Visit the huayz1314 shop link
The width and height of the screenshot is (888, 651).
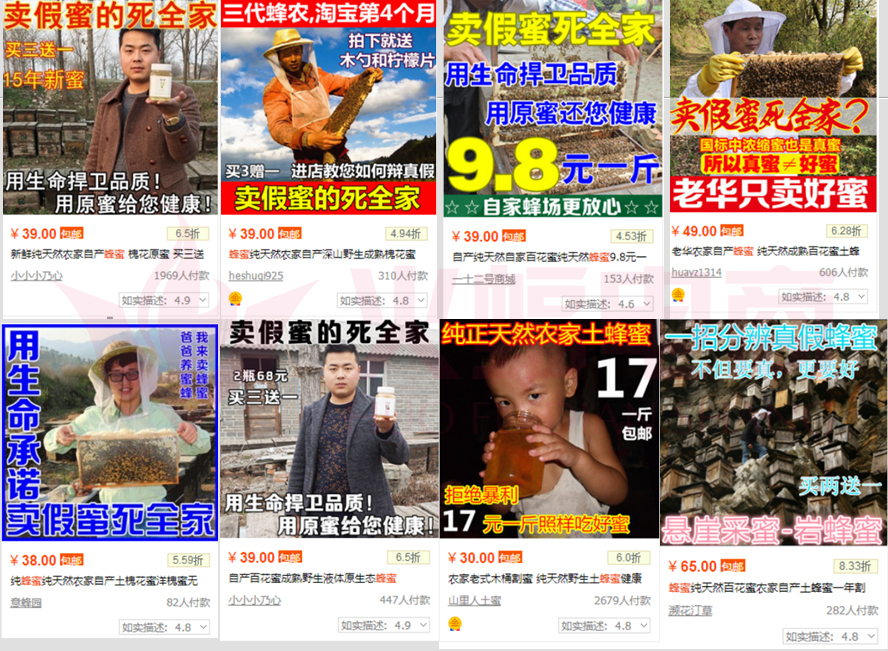click(696, 272)
